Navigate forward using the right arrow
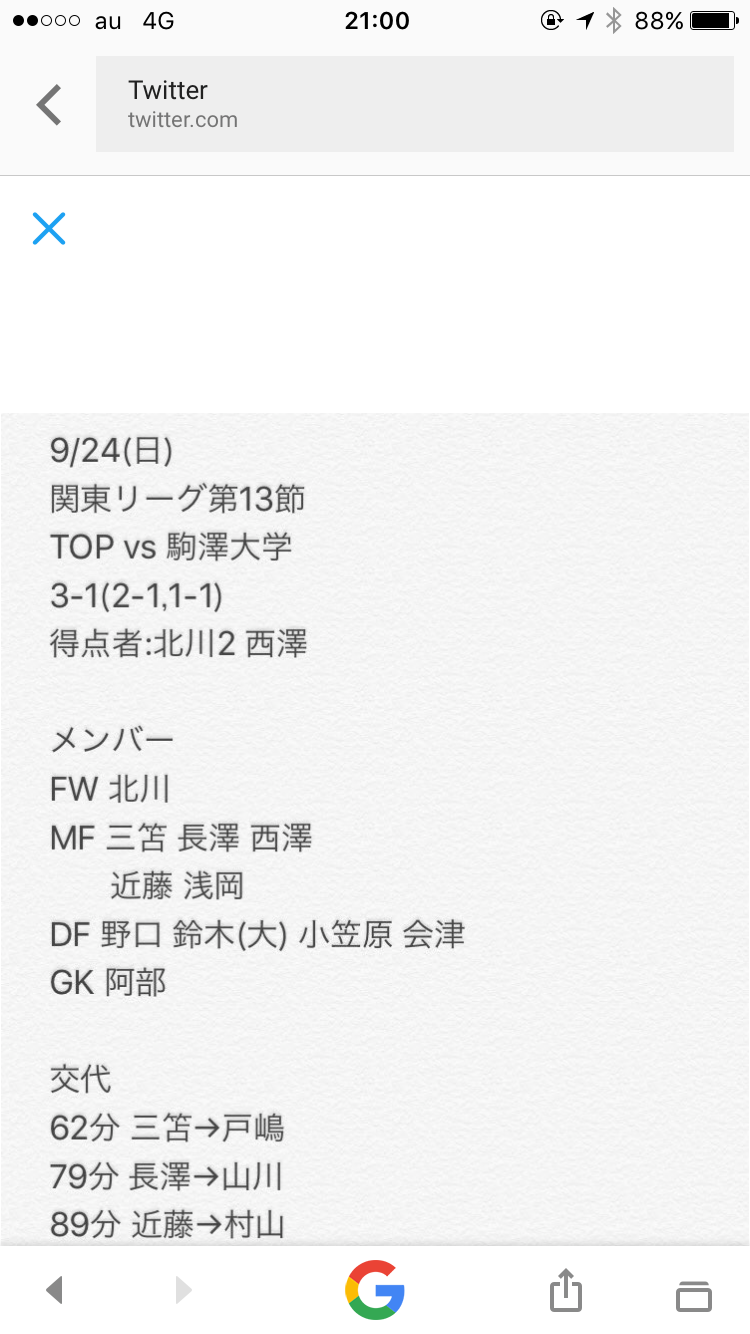This screenshot has height=1334, width=750. tap(182, 1290)
